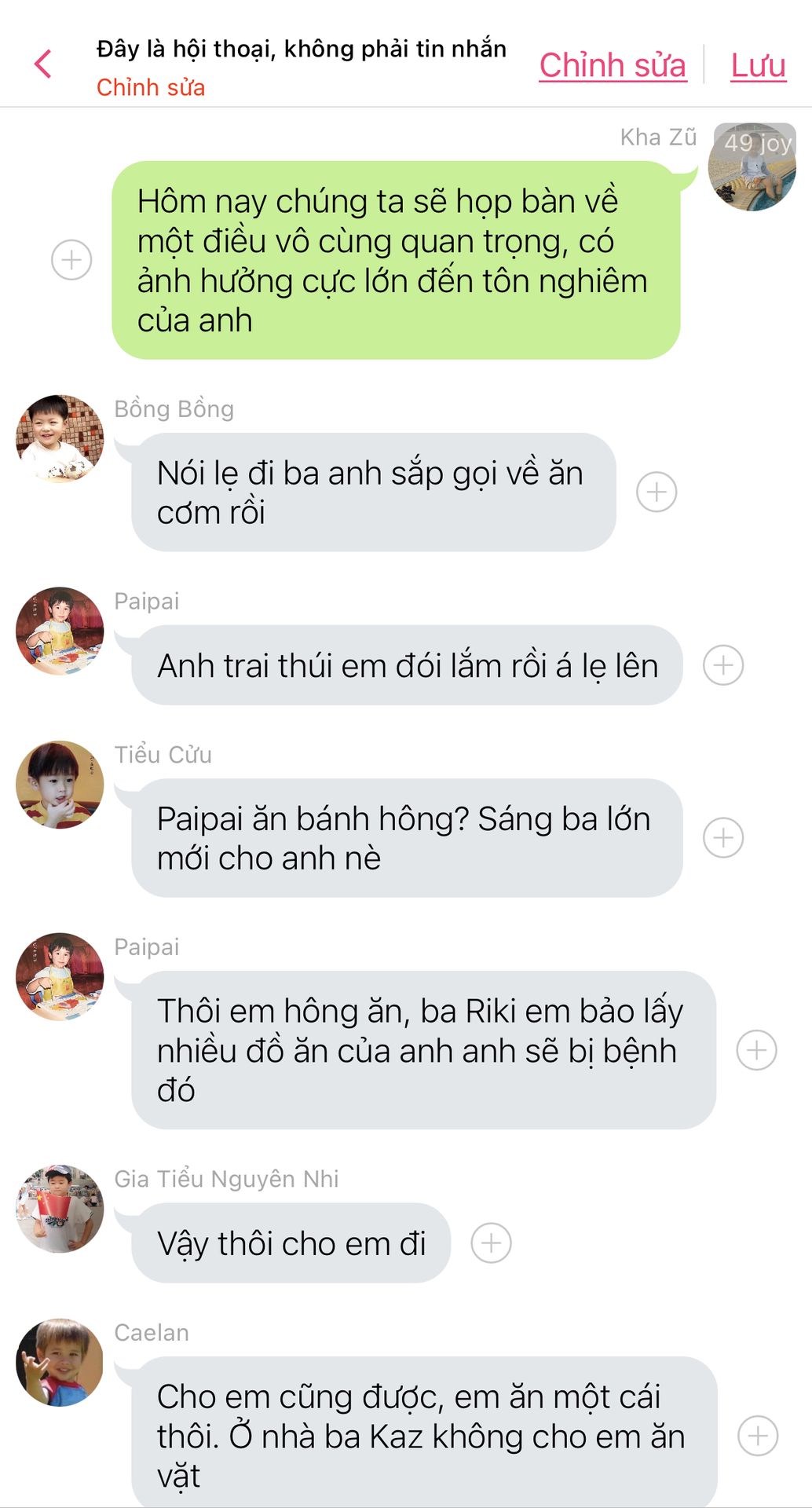The image size is (812, 1508).
Task: Tap the plus beside "Thôi em hông ăn" message
Action: (757, 1050)
